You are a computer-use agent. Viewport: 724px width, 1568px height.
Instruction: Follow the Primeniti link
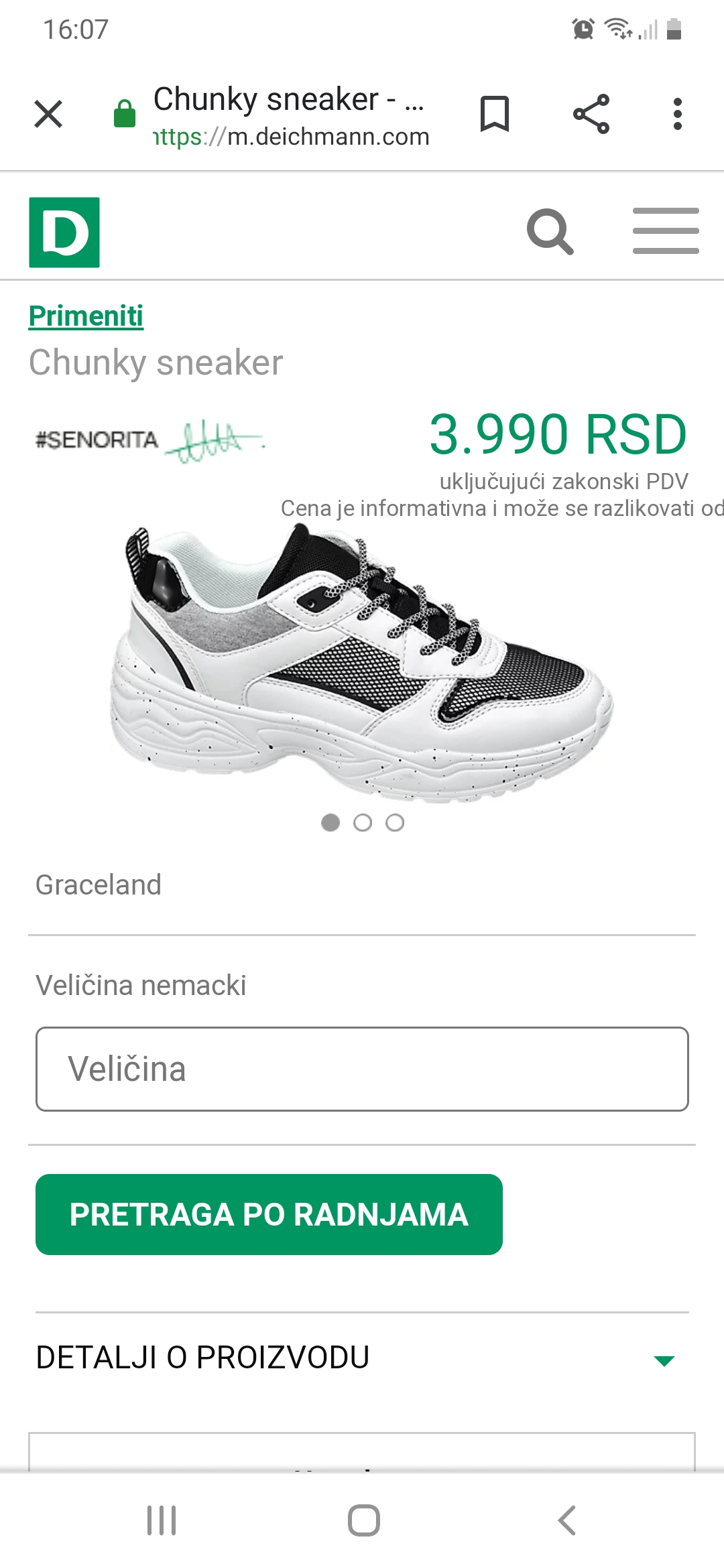(86, 316)
